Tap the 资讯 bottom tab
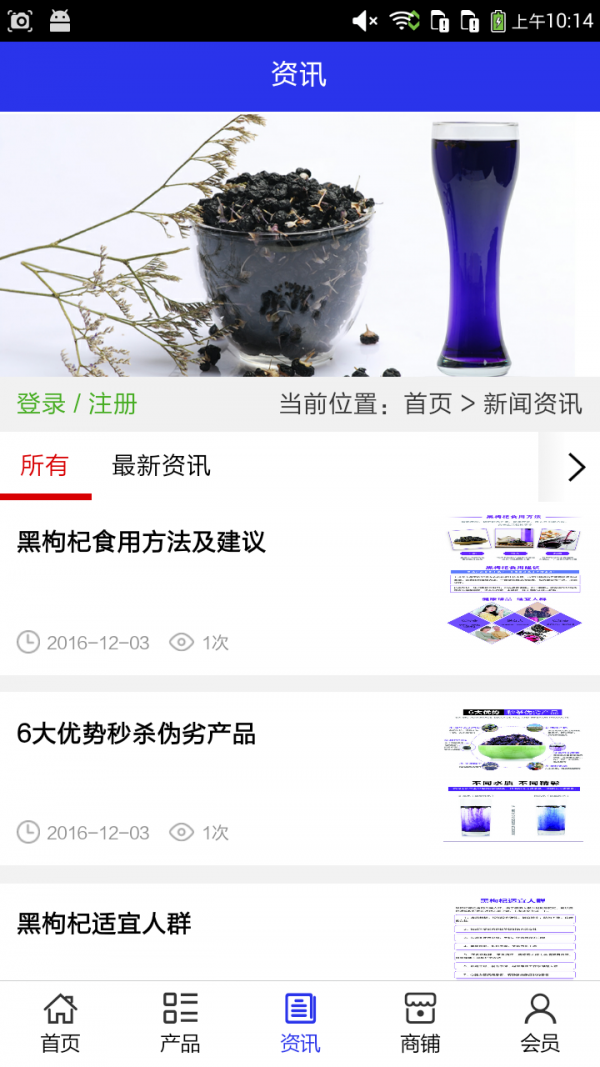 [x=300, y=1023]
